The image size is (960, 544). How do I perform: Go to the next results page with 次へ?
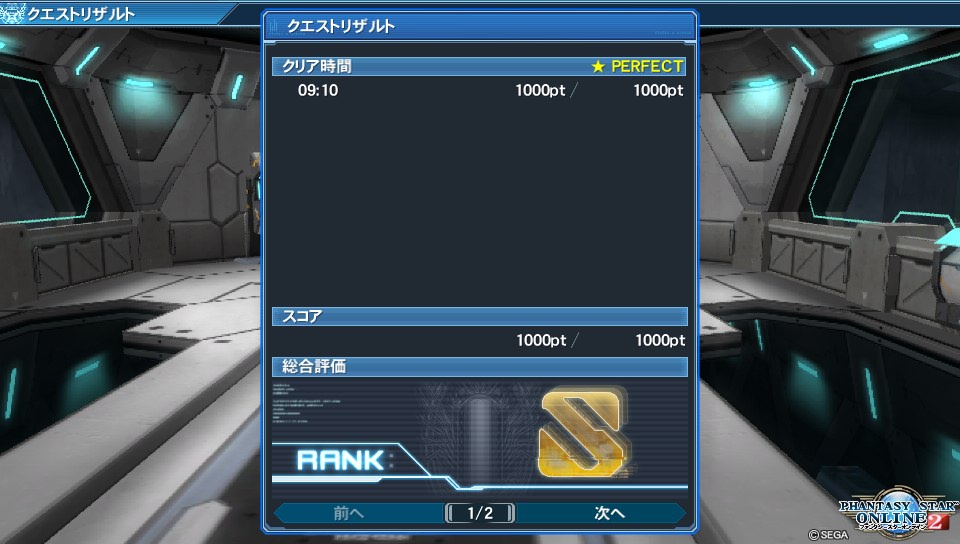[x=609, y=513]
